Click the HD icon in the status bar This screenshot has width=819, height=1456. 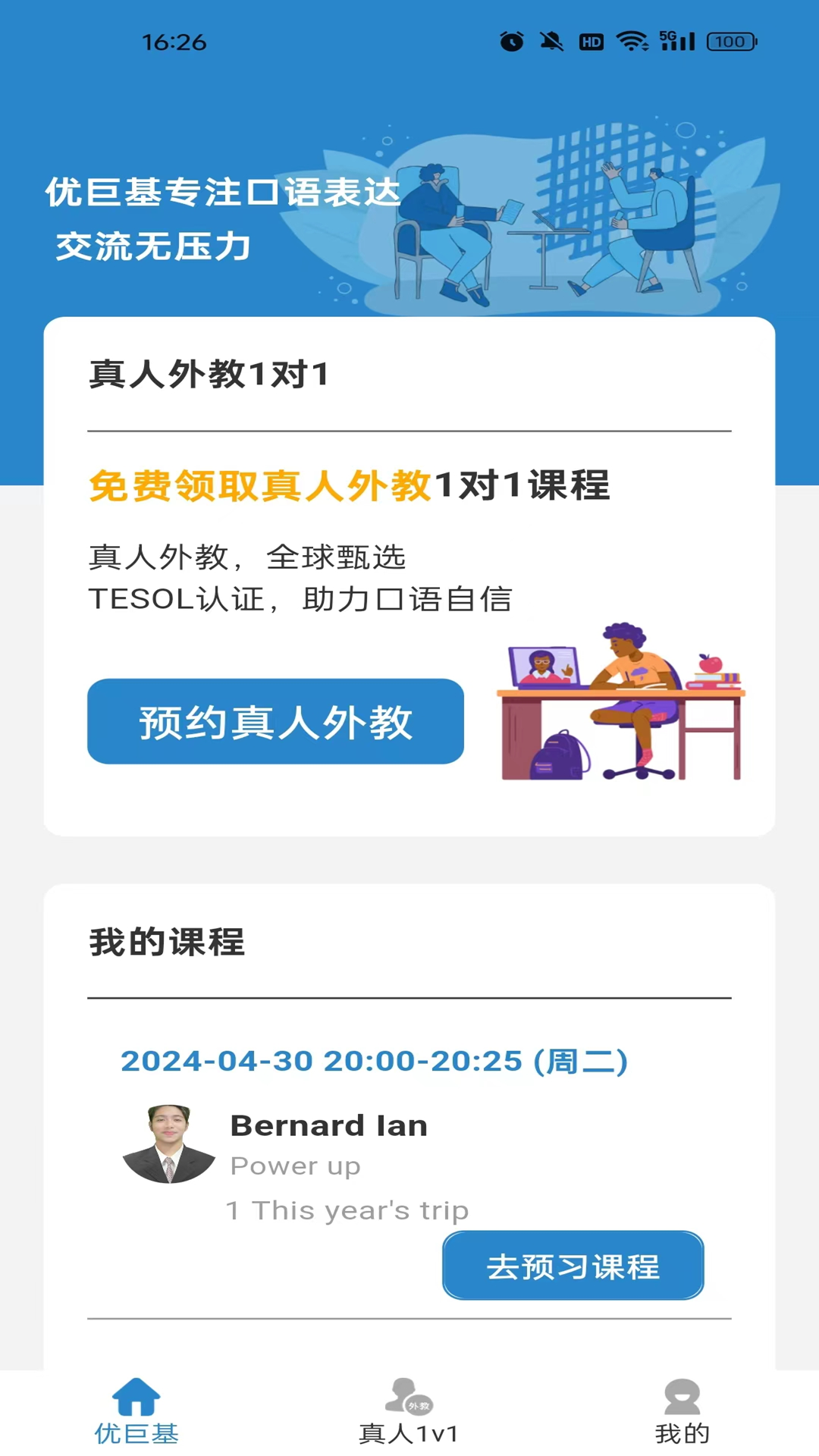pyautogui.click(x=592, y=42)
